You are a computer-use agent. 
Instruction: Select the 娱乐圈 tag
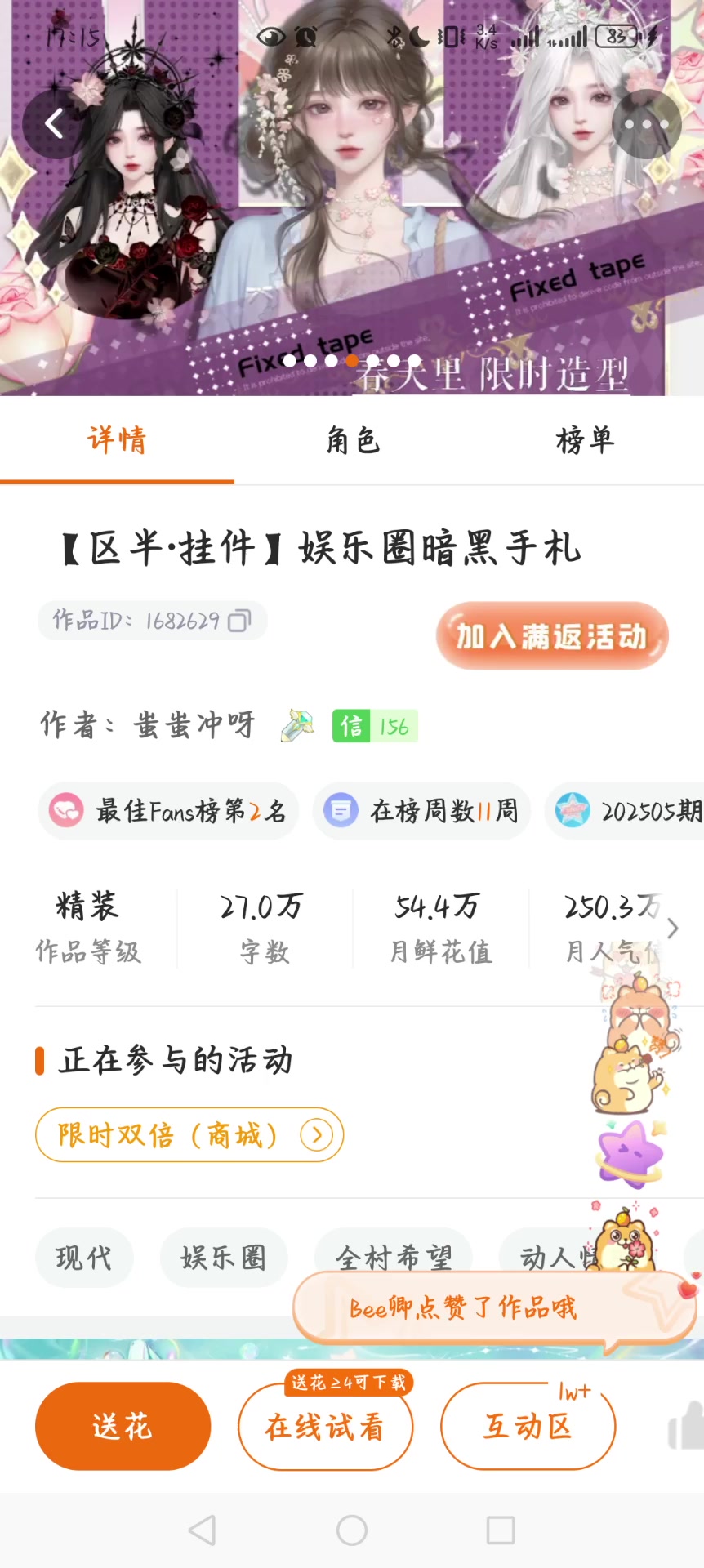coord(224,1258)
